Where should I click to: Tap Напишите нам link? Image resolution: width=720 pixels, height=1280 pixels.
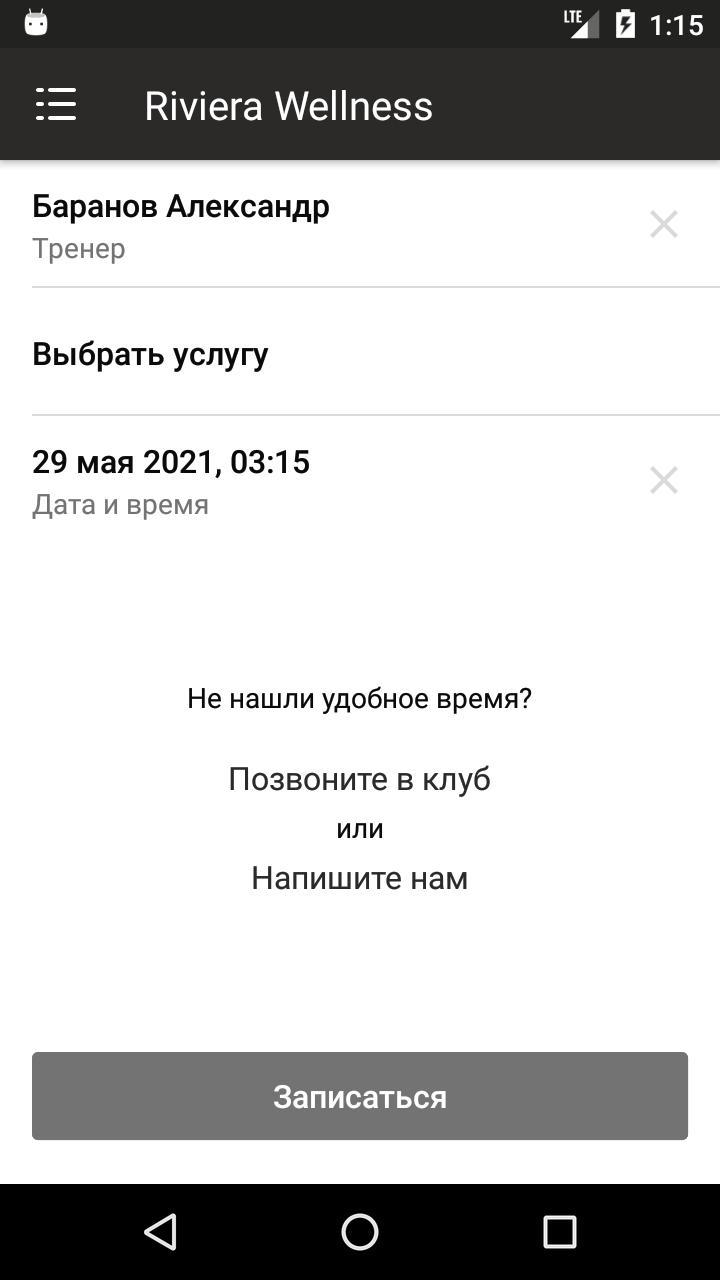point(359,878)
